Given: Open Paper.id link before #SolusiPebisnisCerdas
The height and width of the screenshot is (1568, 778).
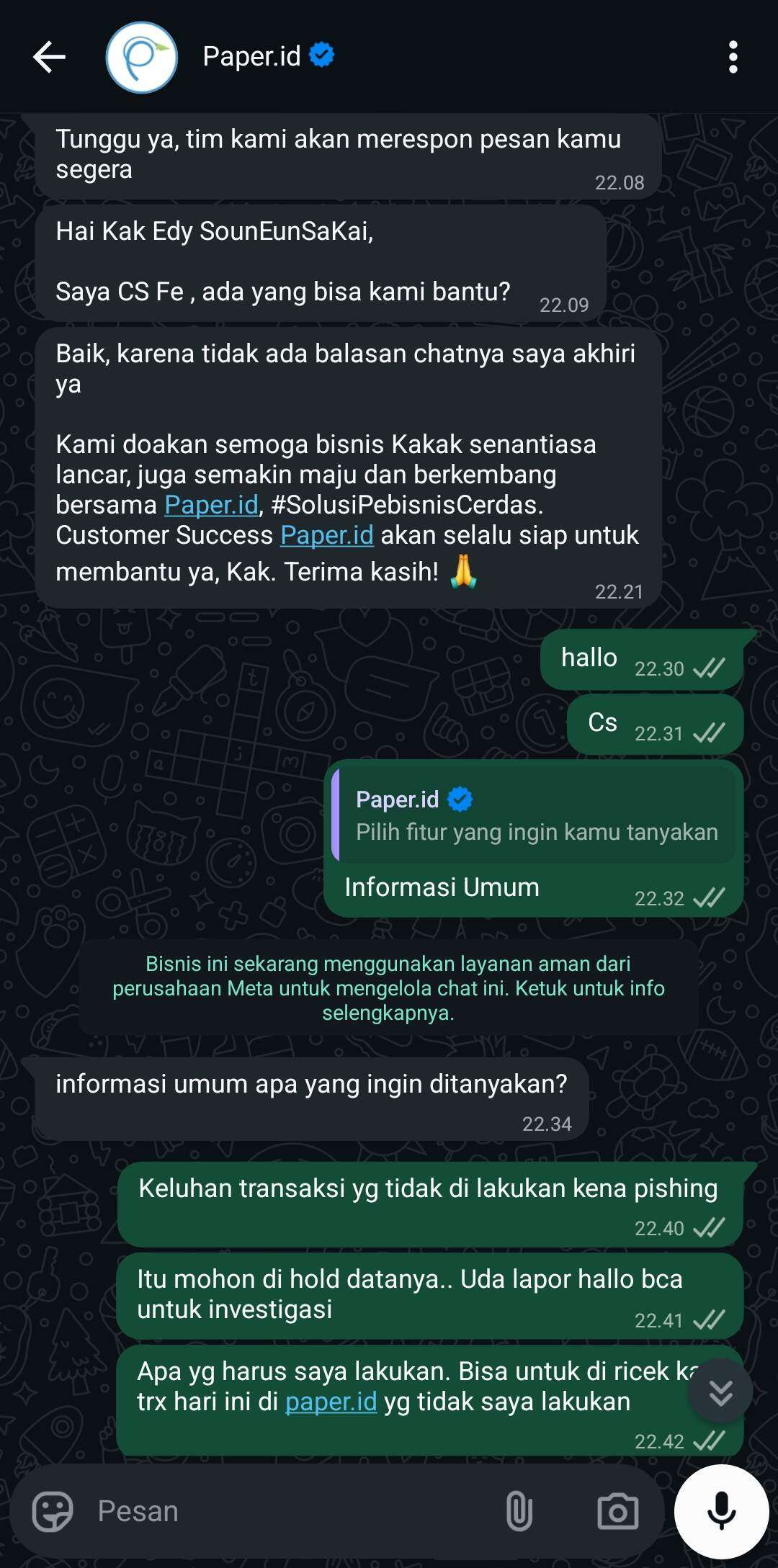Looking at the screenshot, I should (x=211, y=505).
